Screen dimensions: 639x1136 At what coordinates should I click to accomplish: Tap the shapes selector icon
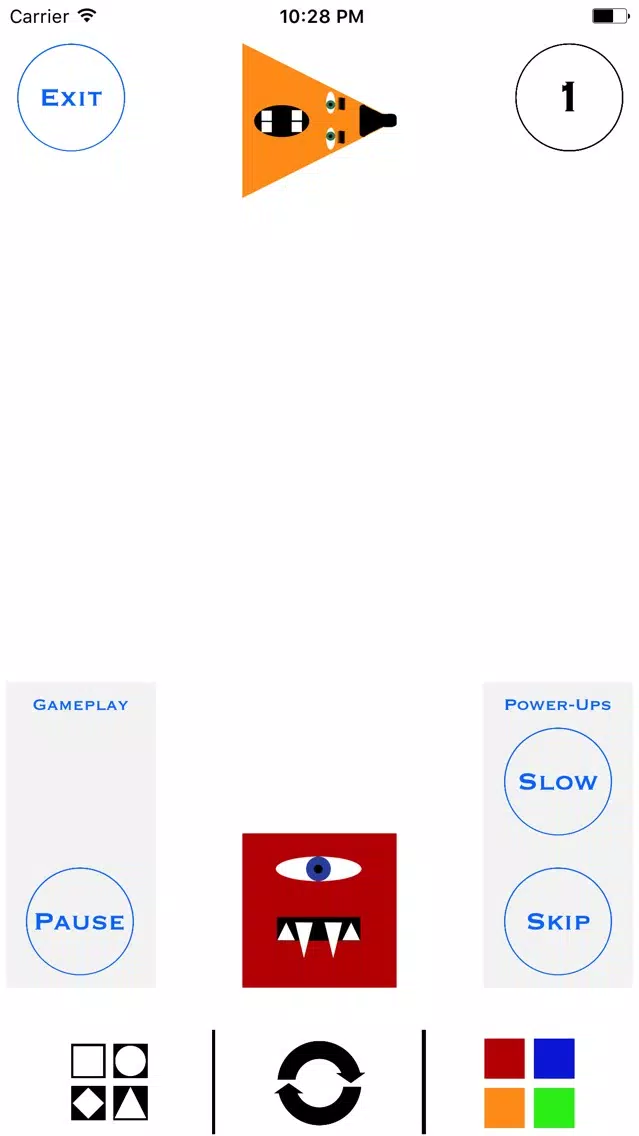(x=109, y=1082)
